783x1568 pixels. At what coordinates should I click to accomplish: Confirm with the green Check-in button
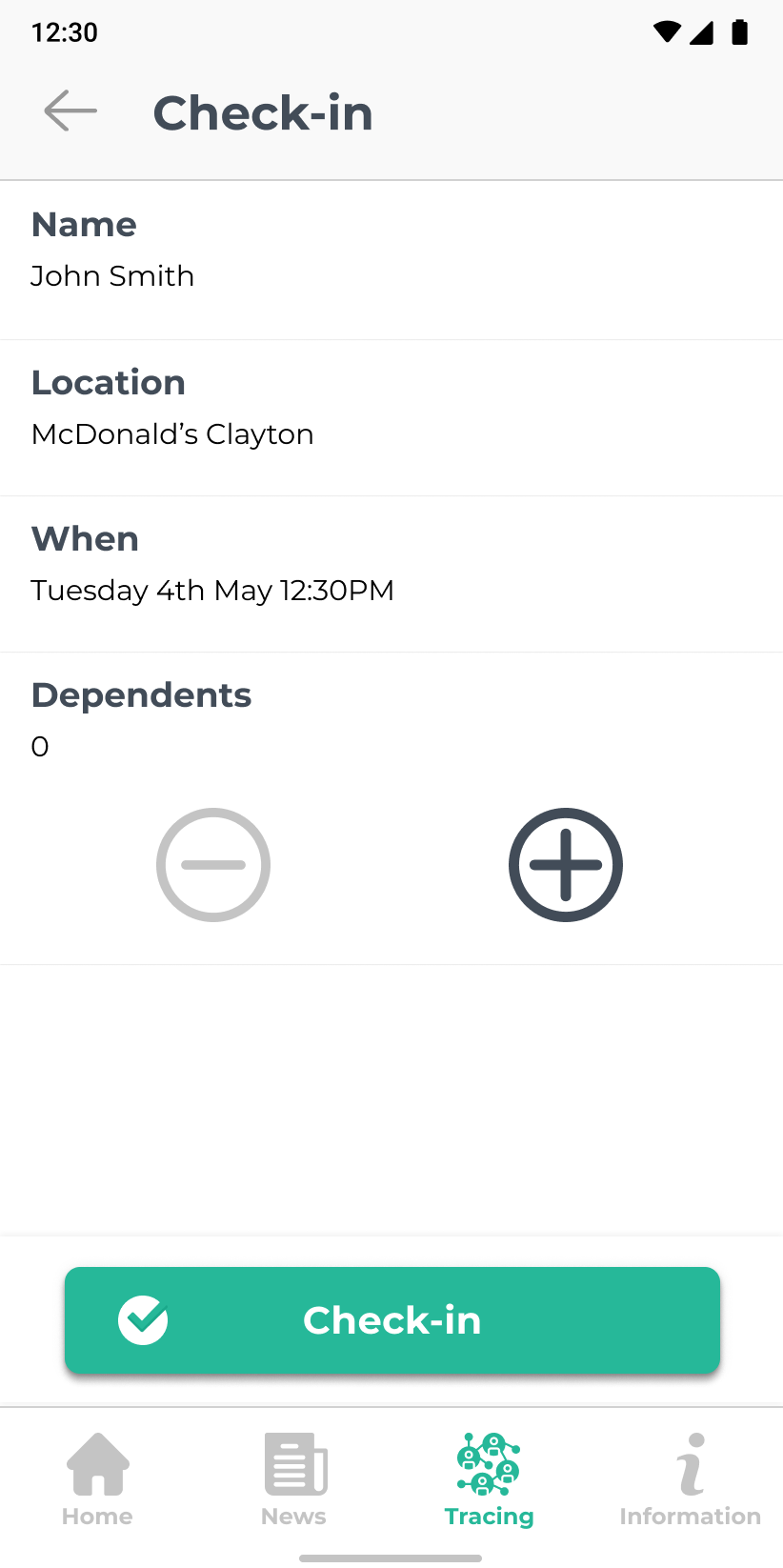point(392,1320)
